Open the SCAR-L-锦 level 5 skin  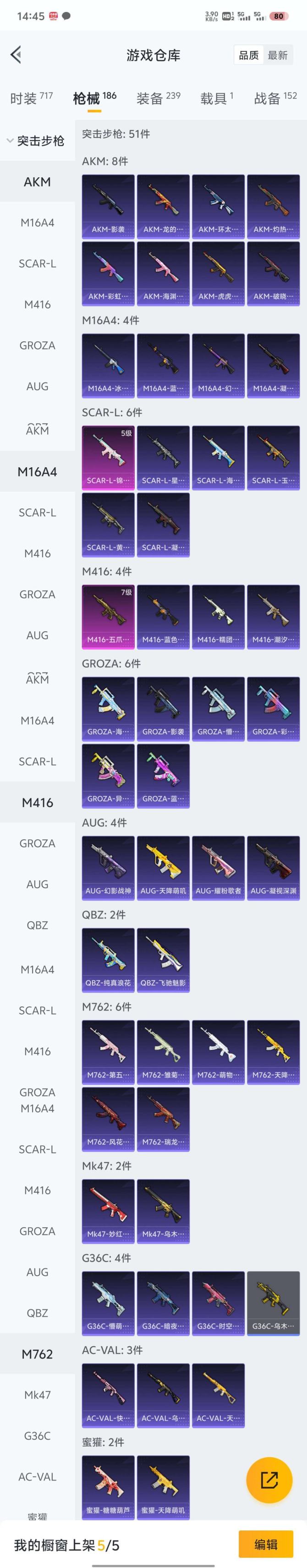click(109, 457)
